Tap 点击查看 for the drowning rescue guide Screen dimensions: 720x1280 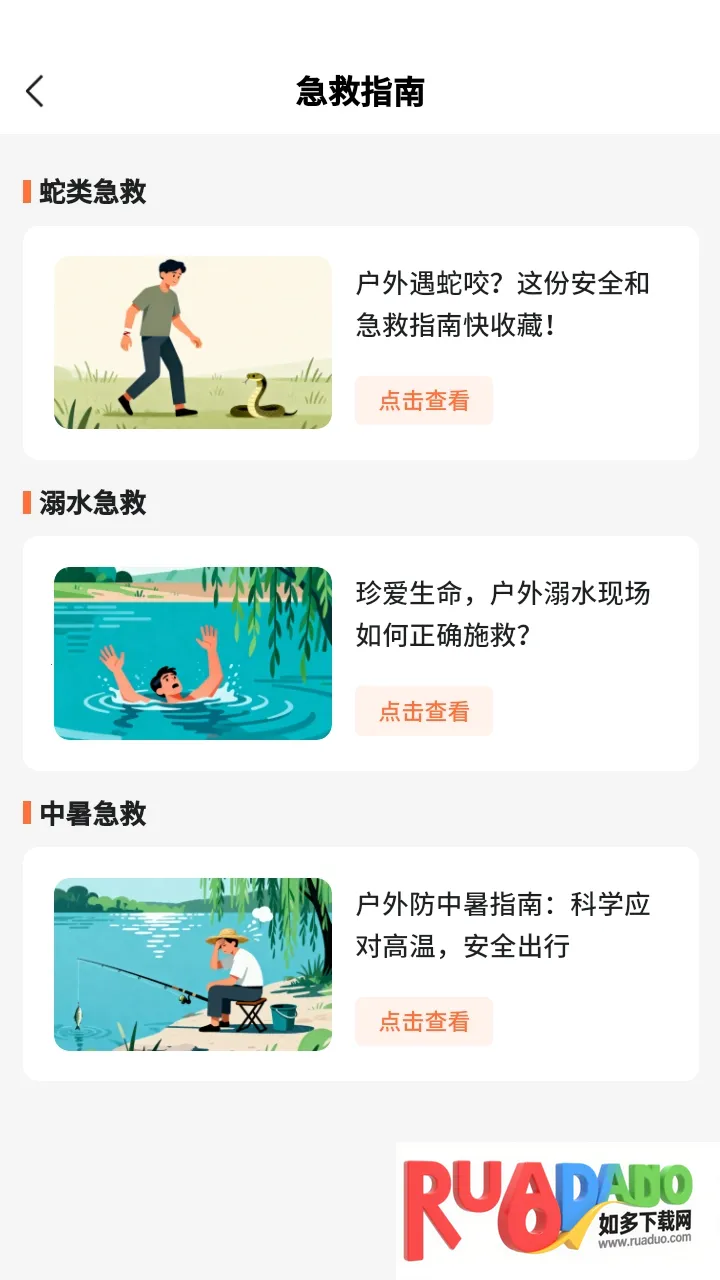click(424, 711)
